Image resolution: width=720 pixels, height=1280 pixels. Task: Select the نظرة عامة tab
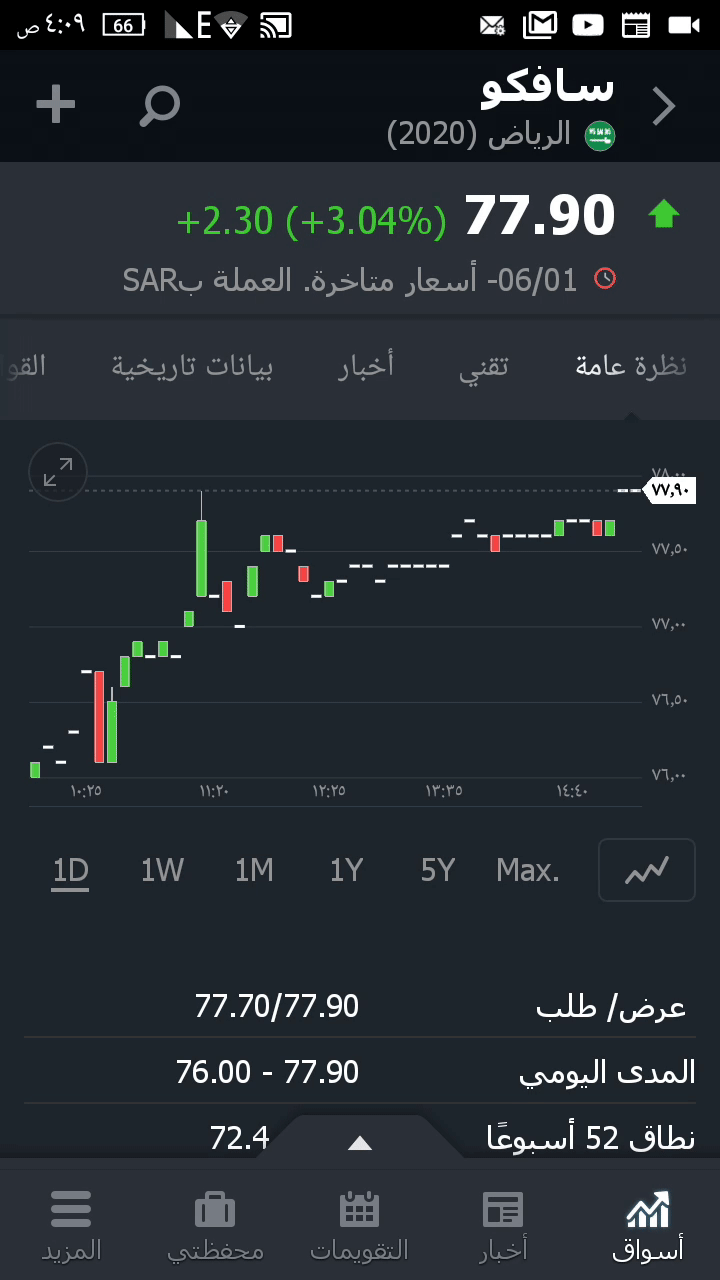tap(631, 366)
